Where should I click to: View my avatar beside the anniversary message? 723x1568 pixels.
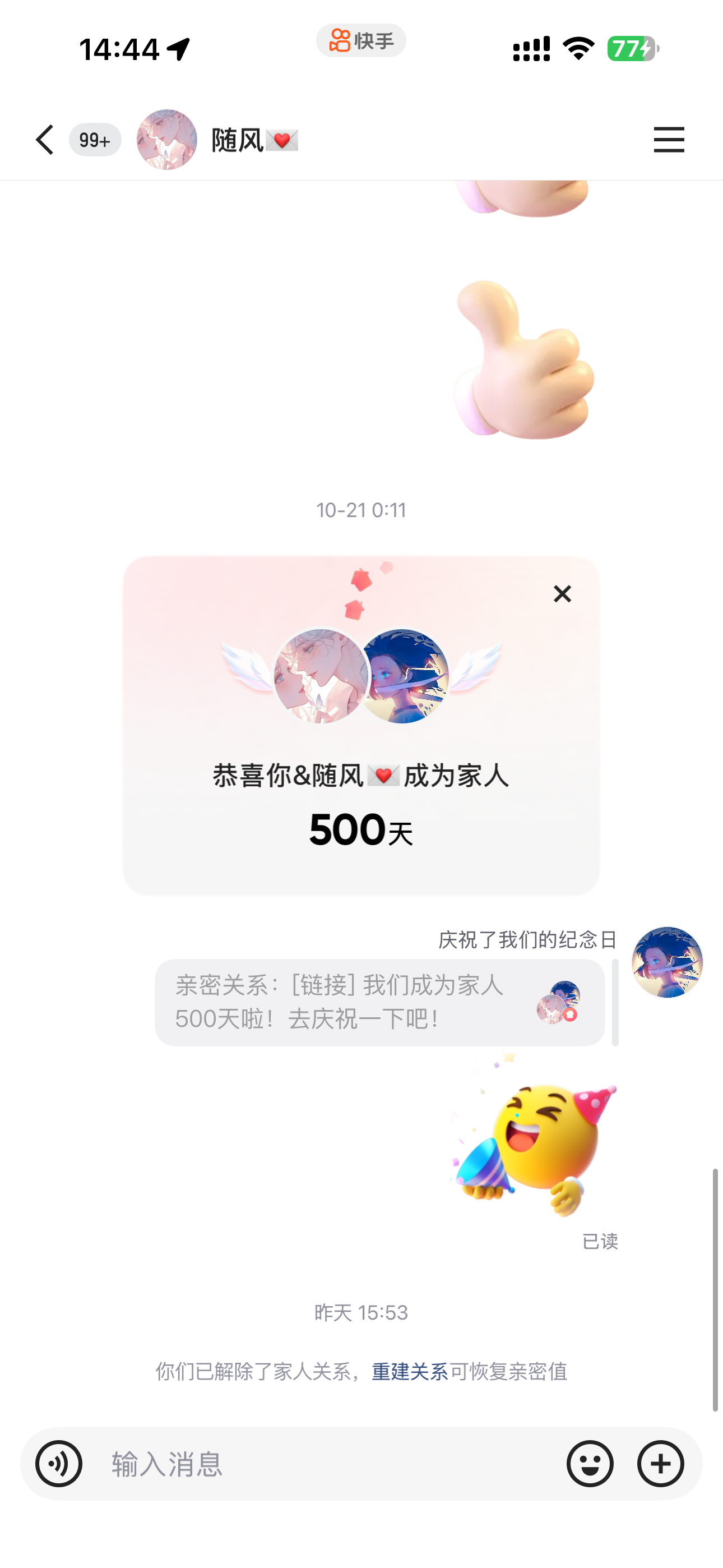click(667, 962)
